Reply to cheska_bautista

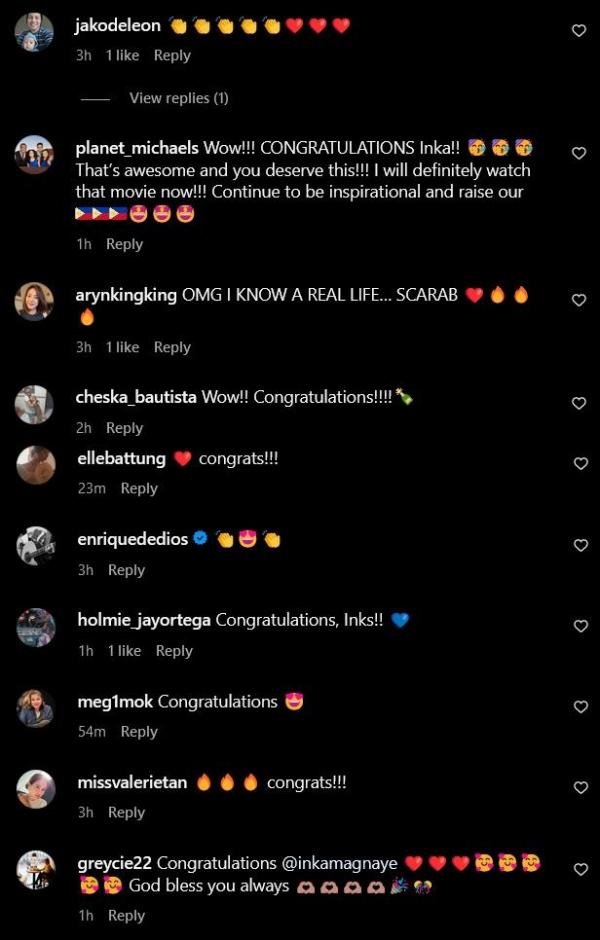click(x=124, y=428)
